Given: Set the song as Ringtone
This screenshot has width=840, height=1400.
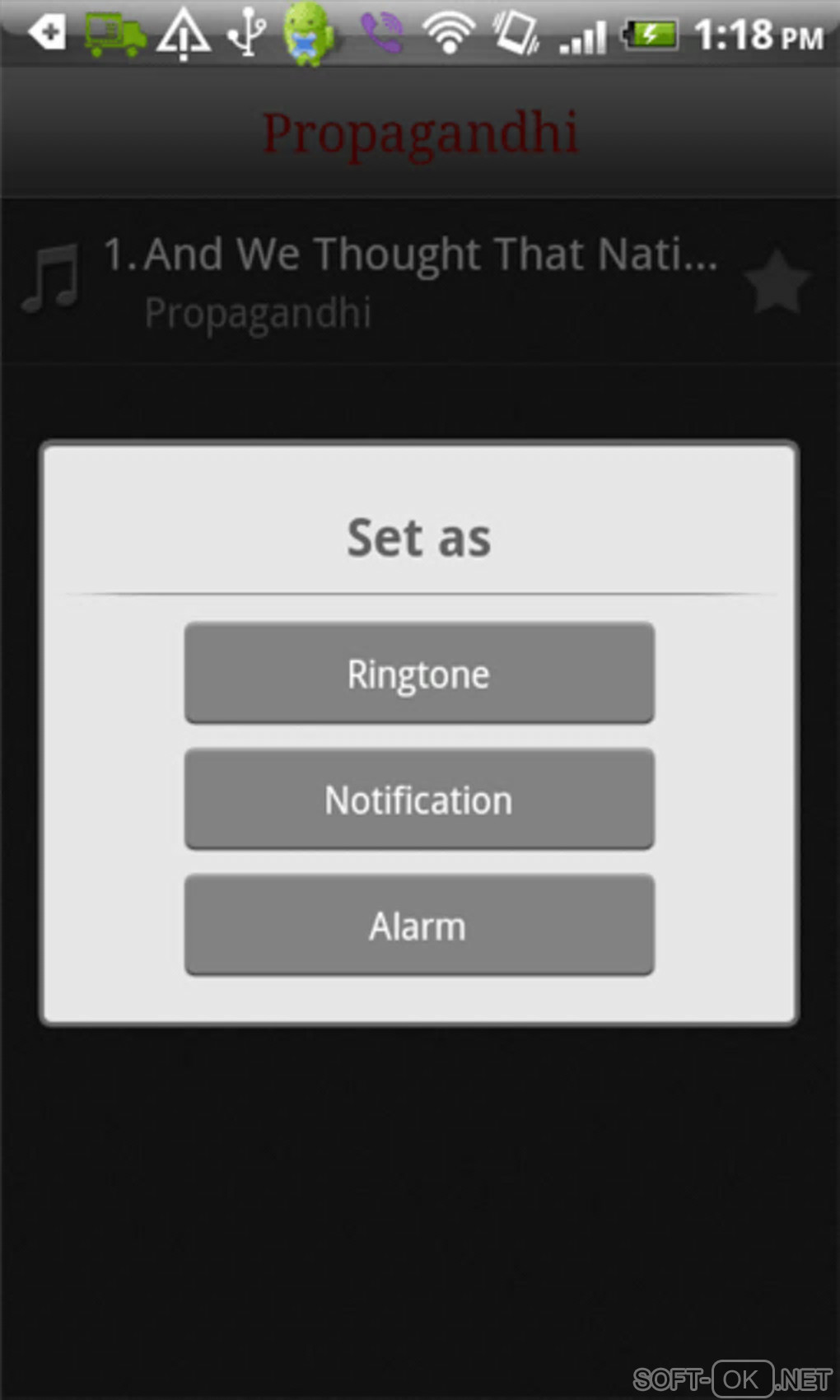Looking at the screenshot, I should [x=419, y=674].
